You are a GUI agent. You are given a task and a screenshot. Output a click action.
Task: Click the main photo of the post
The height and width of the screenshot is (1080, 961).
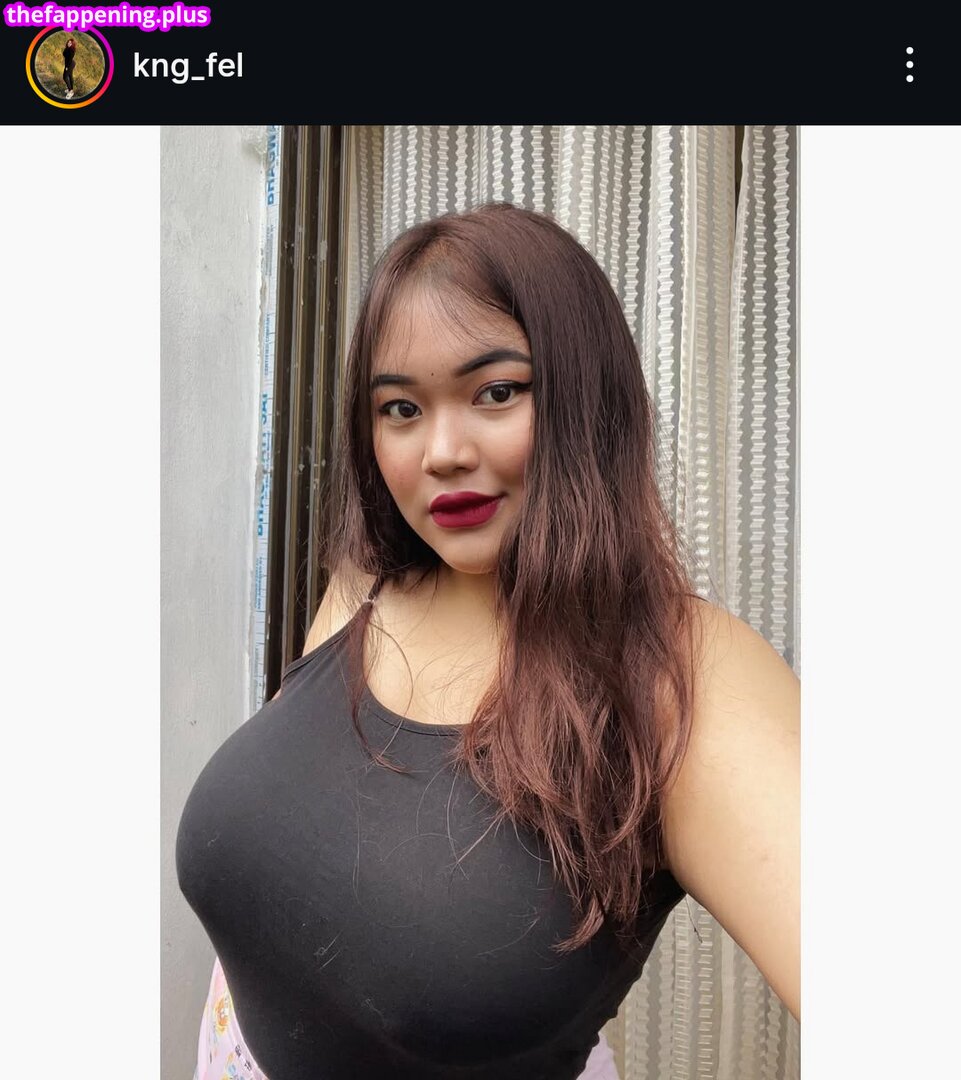pos(480,600)
